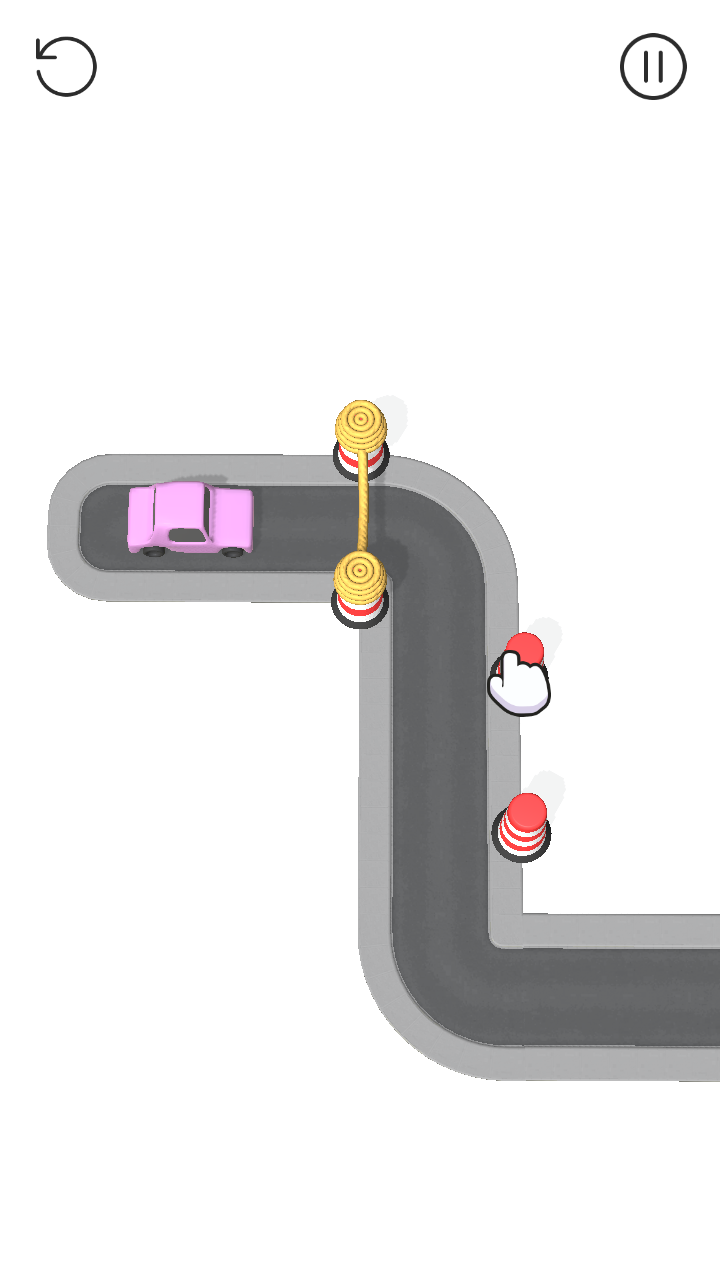Tap the red bollard under the hand pointer
The width and height of the screenshot is (720, 1280).
[524, 650]
